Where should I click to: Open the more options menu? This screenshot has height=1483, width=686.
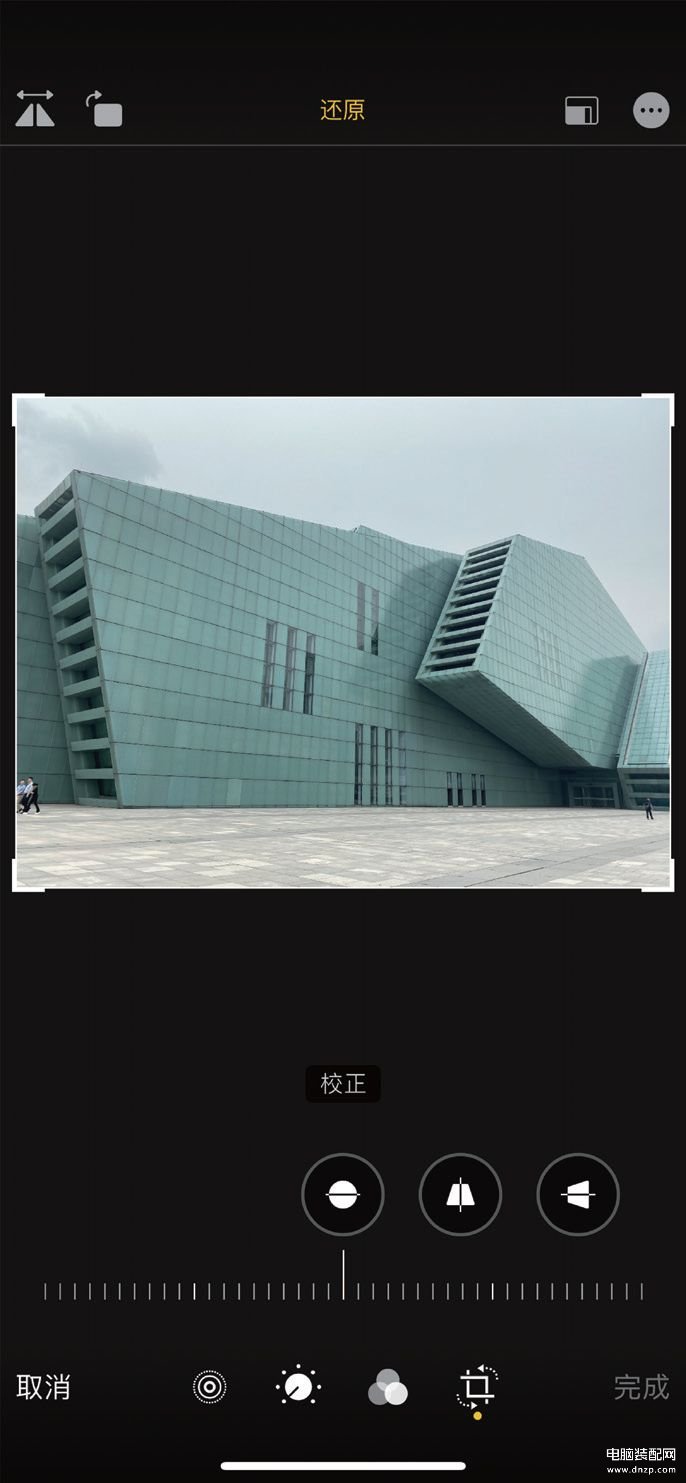651,110
